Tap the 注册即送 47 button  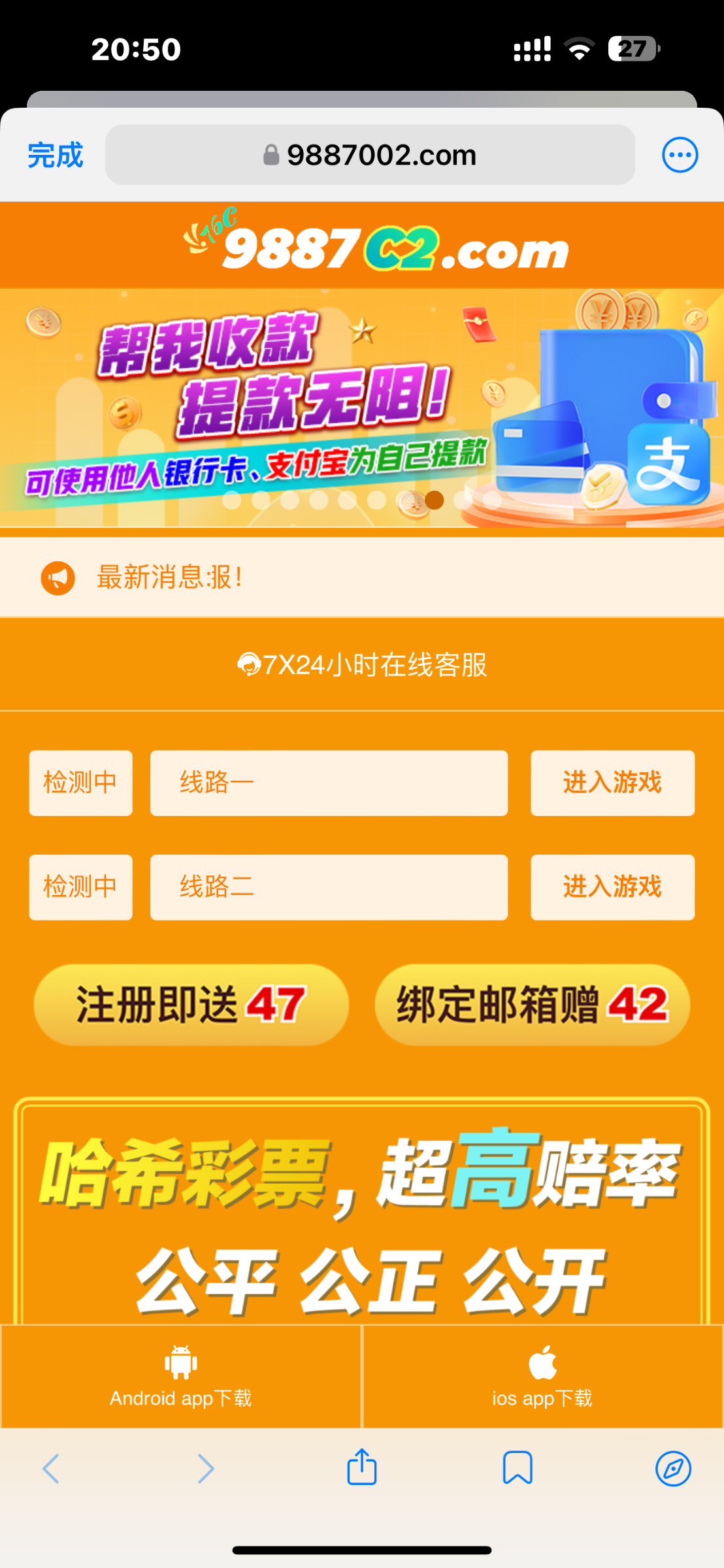click(191, 1005)
